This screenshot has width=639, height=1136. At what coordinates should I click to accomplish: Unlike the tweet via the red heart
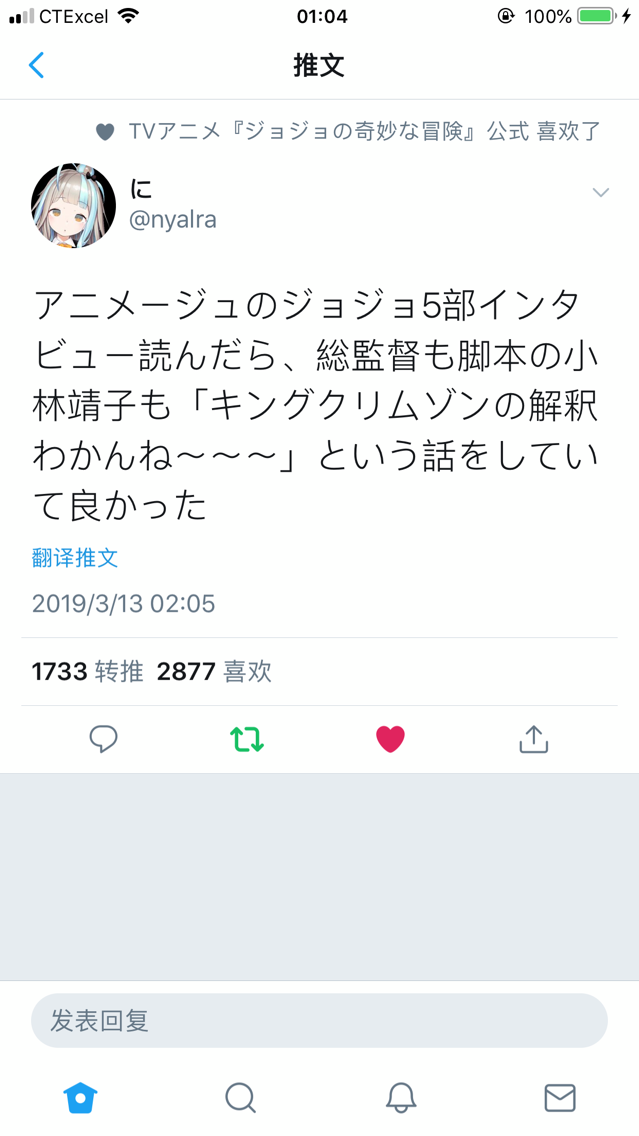(x=390, y=739)
